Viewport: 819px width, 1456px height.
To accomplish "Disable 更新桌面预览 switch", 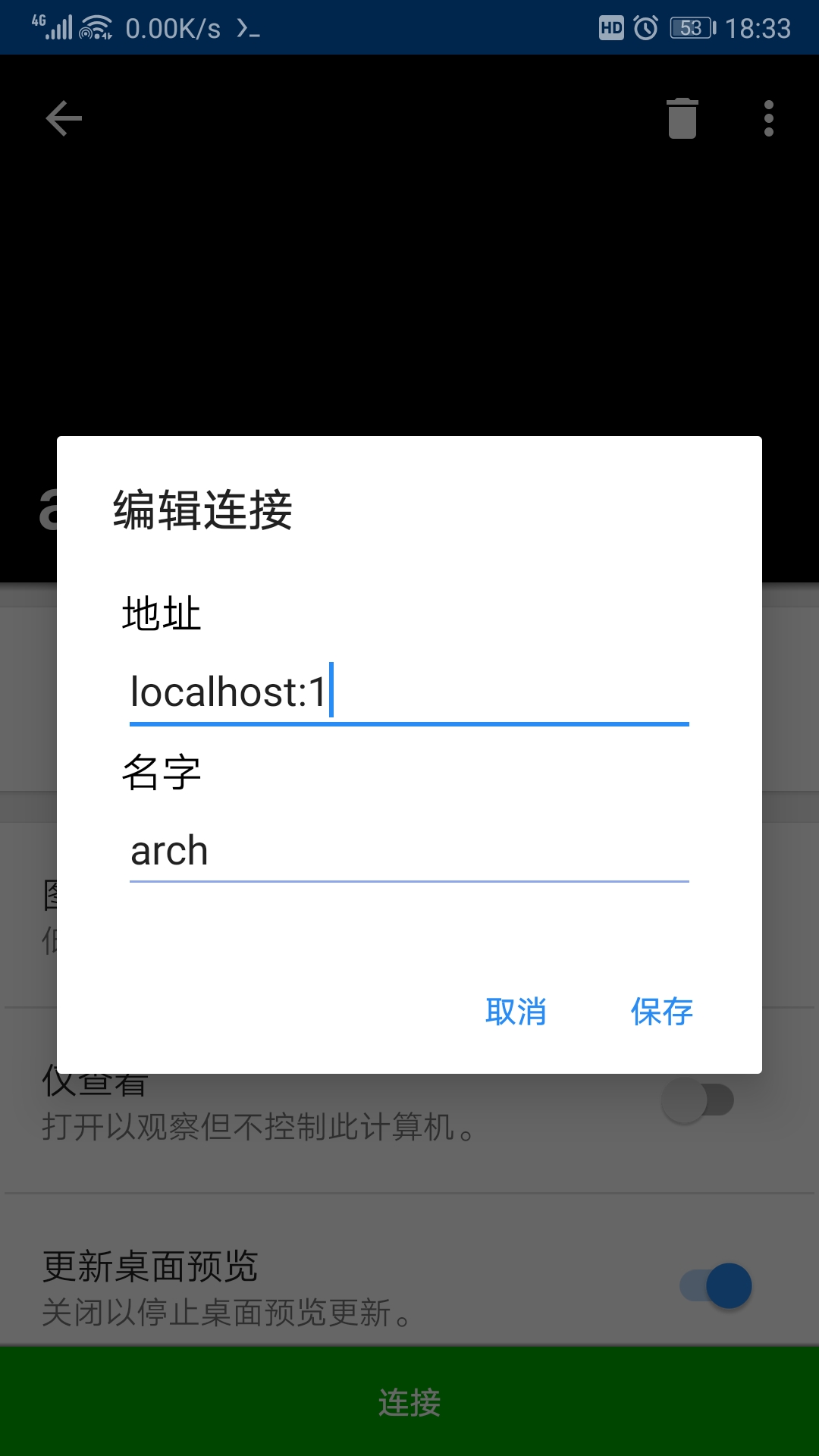I will point(716,1286).
